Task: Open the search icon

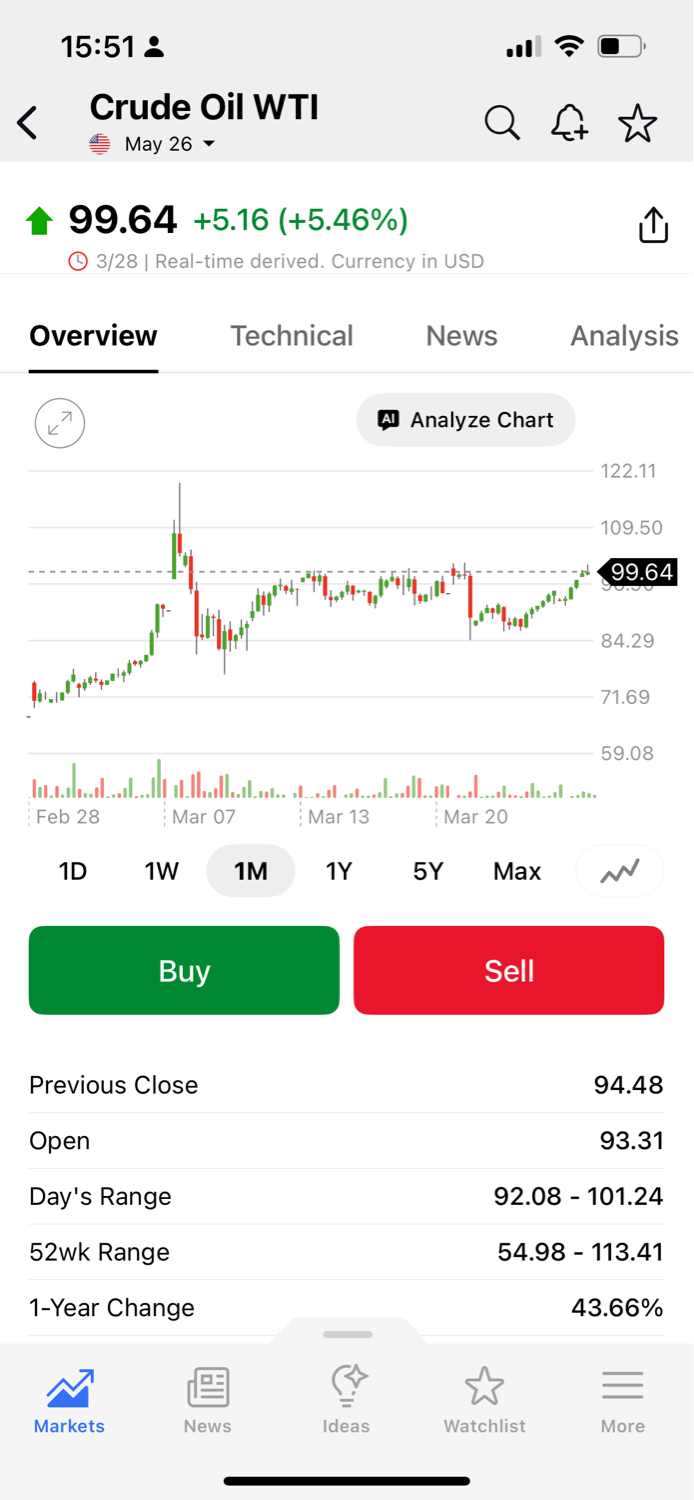Action: [502, 124]
